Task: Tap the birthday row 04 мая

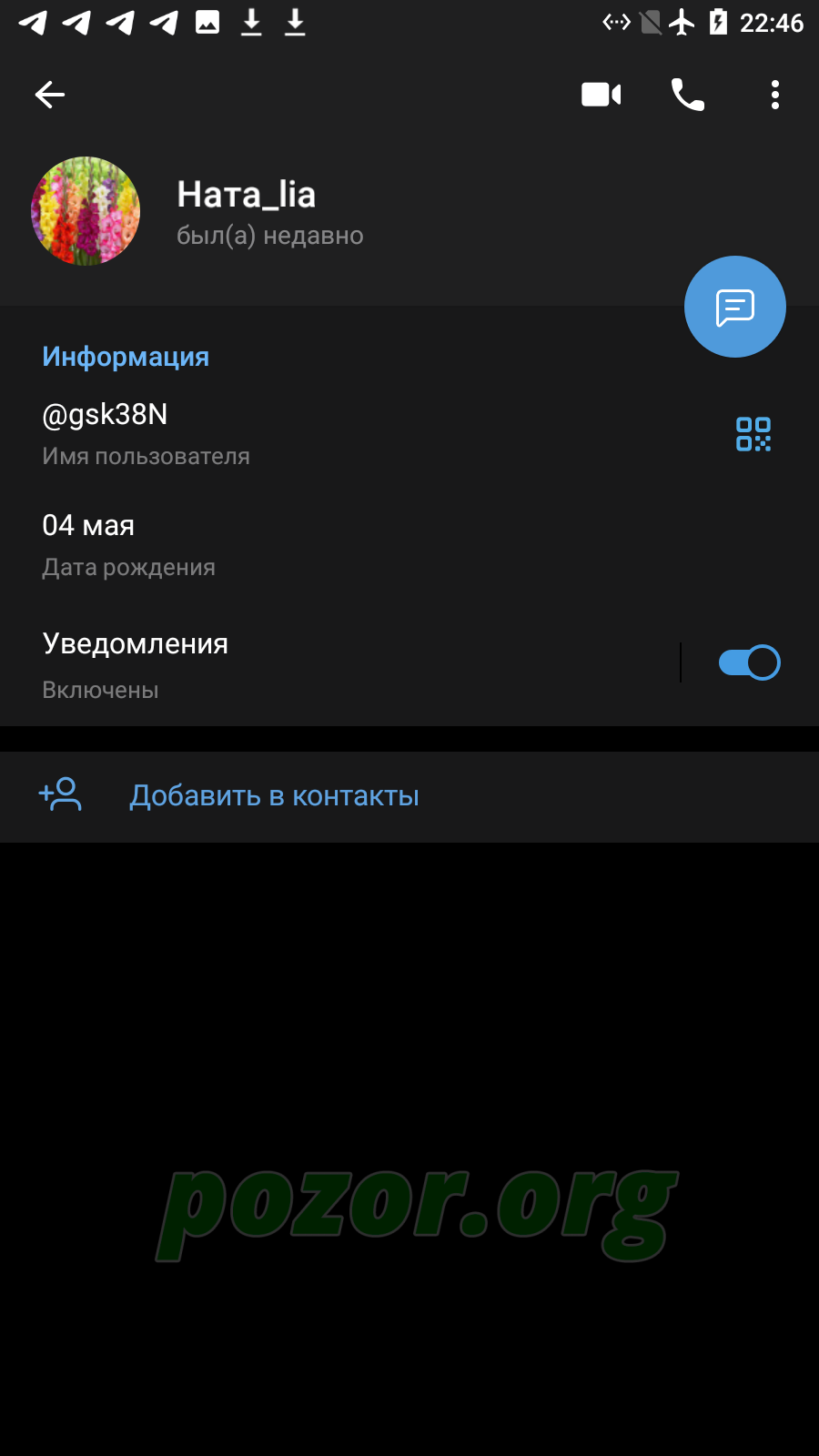Action: pyautogui.click(x=409, y=545)
